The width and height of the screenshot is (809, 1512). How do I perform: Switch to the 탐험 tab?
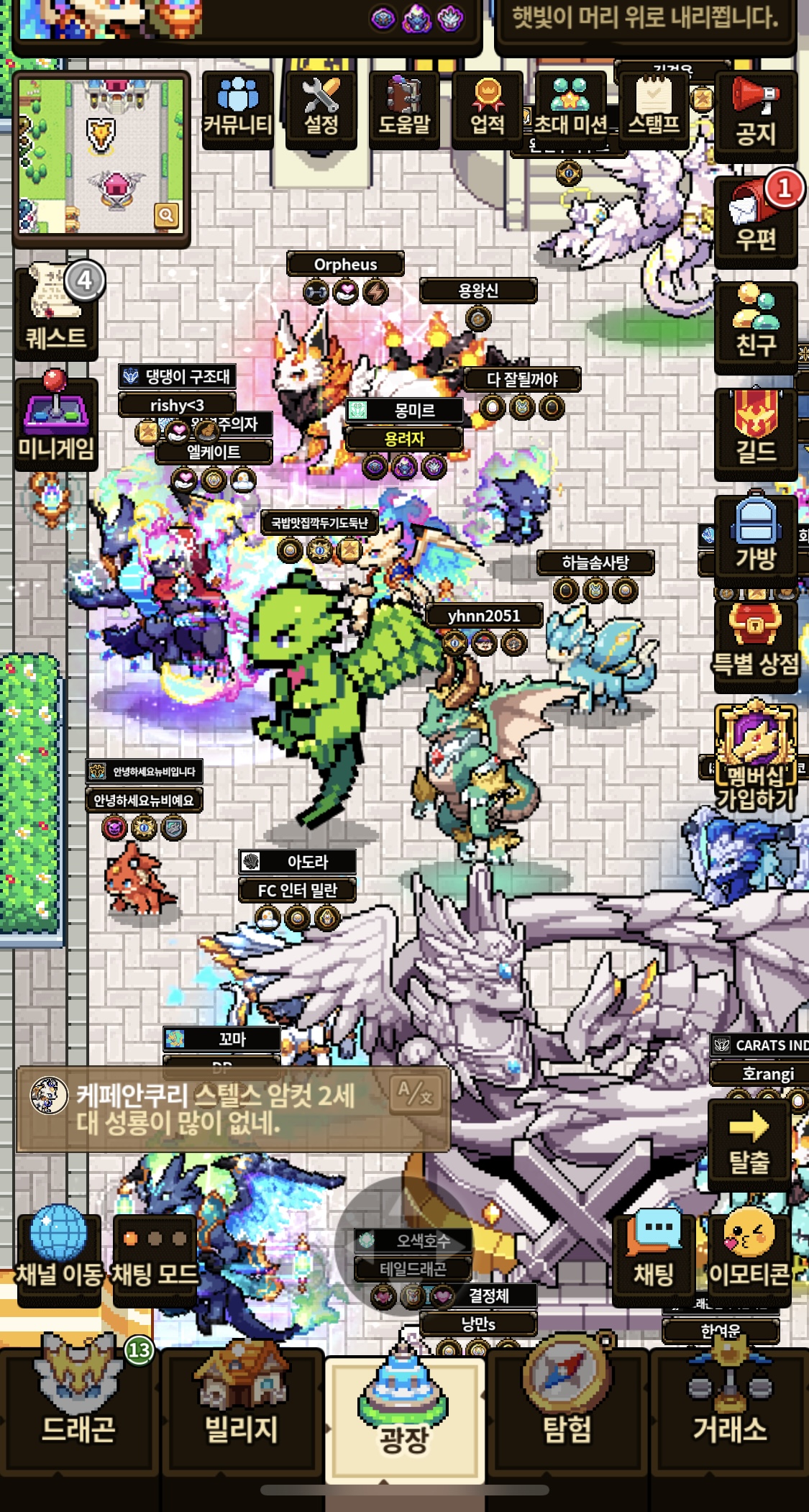coord(567,1410)
